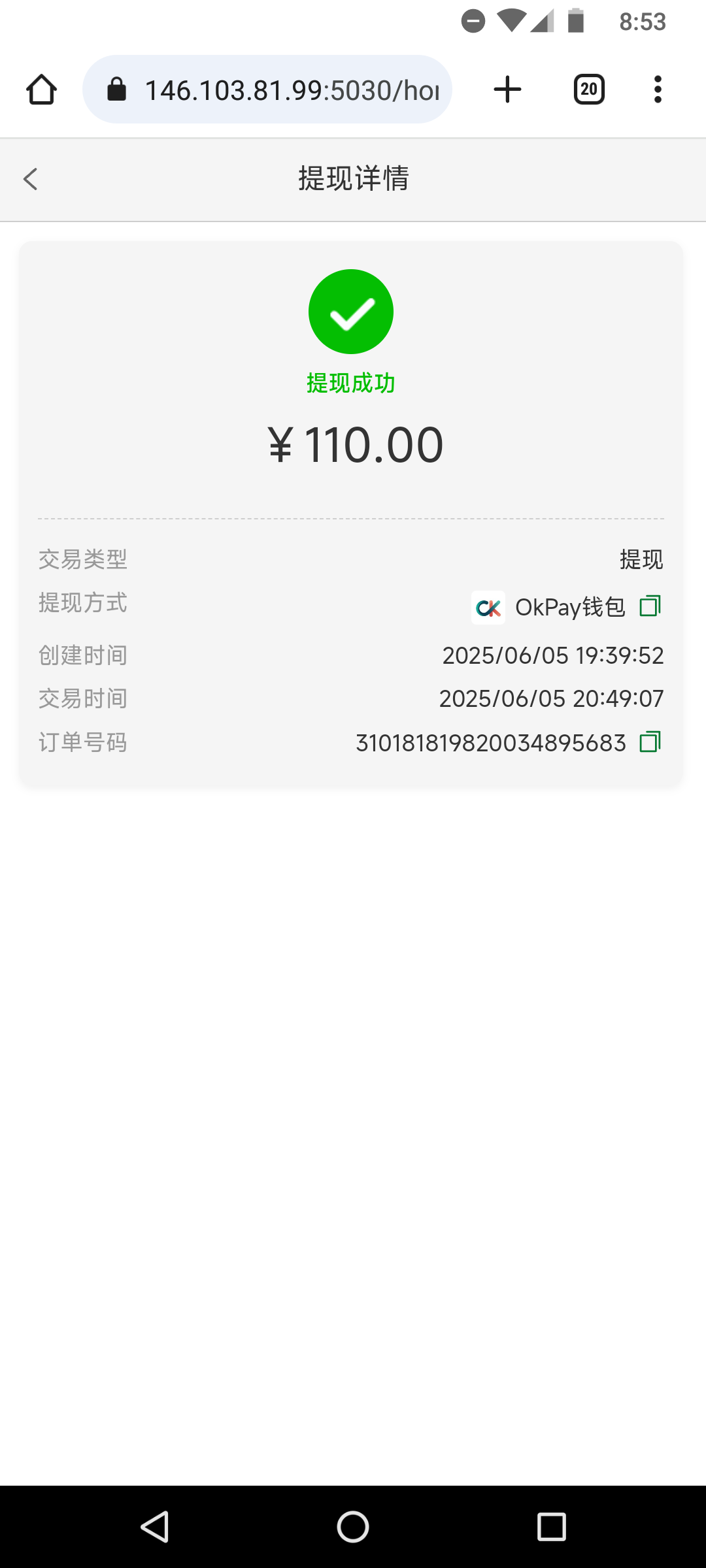Viewport: 706px width, 1568px height.
Task: Go back from the 提现详情 page
Action: click(x=31, y=179)
